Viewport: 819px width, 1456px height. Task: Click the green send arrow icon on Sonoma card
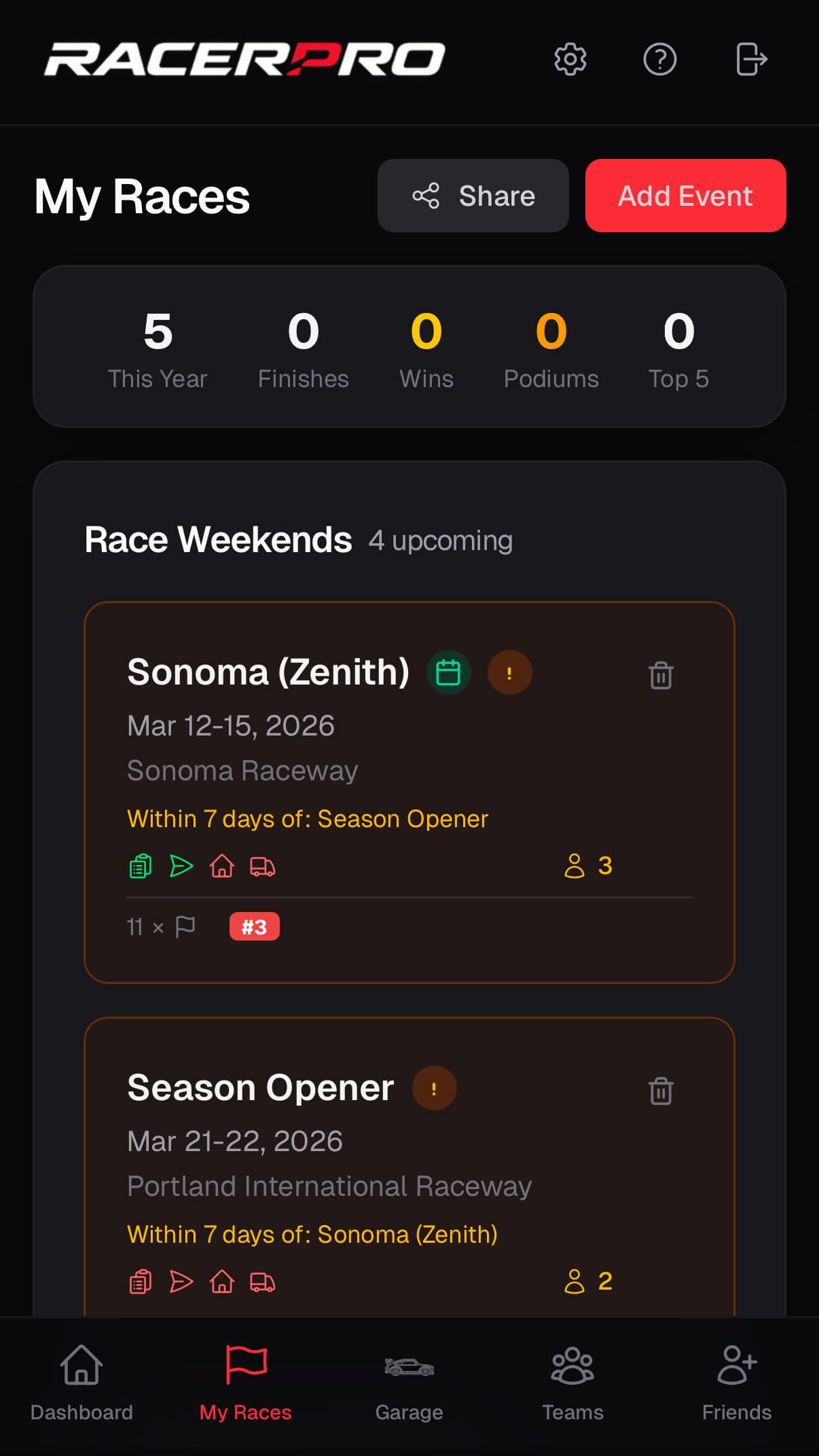(x=181, y=866)
